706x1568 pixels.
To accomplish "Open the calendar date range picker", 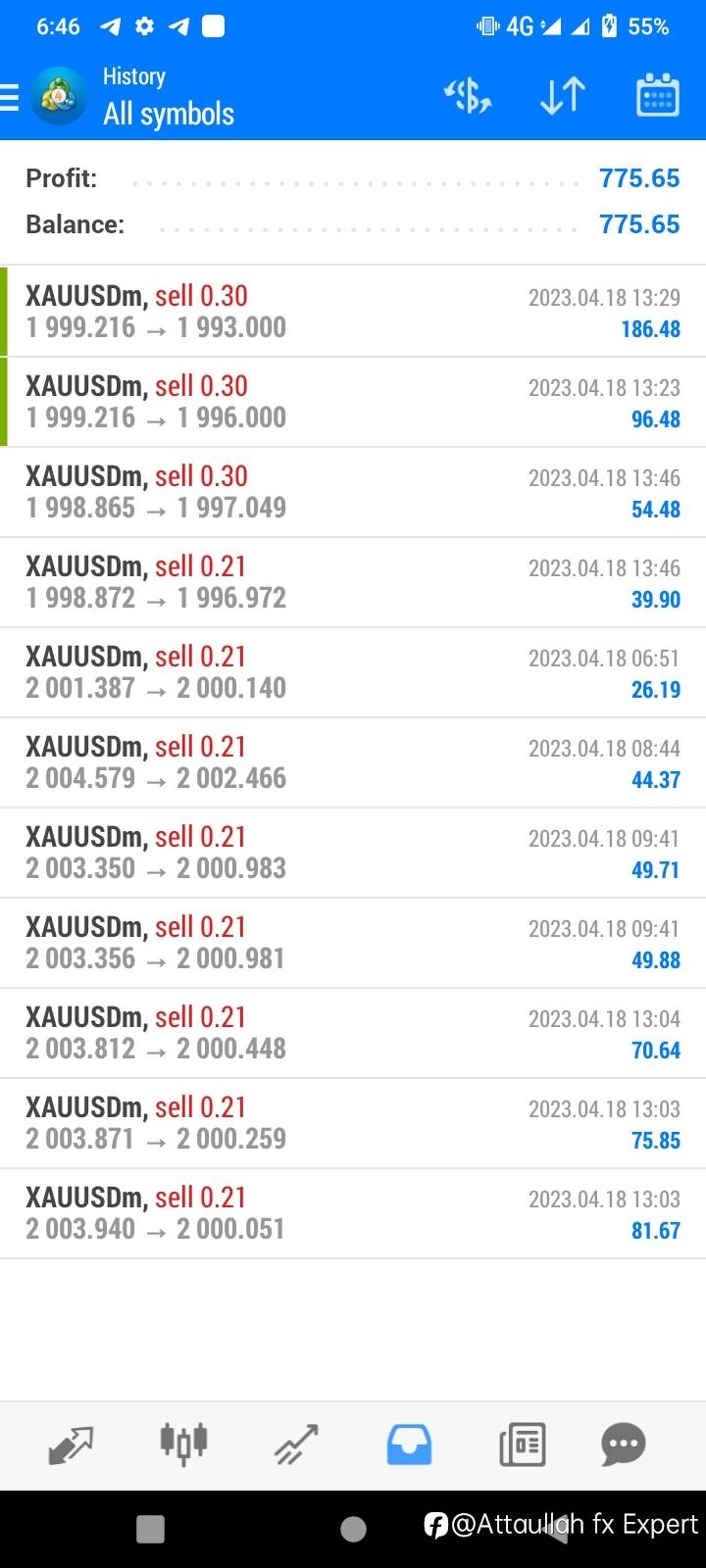I will 657,96.
